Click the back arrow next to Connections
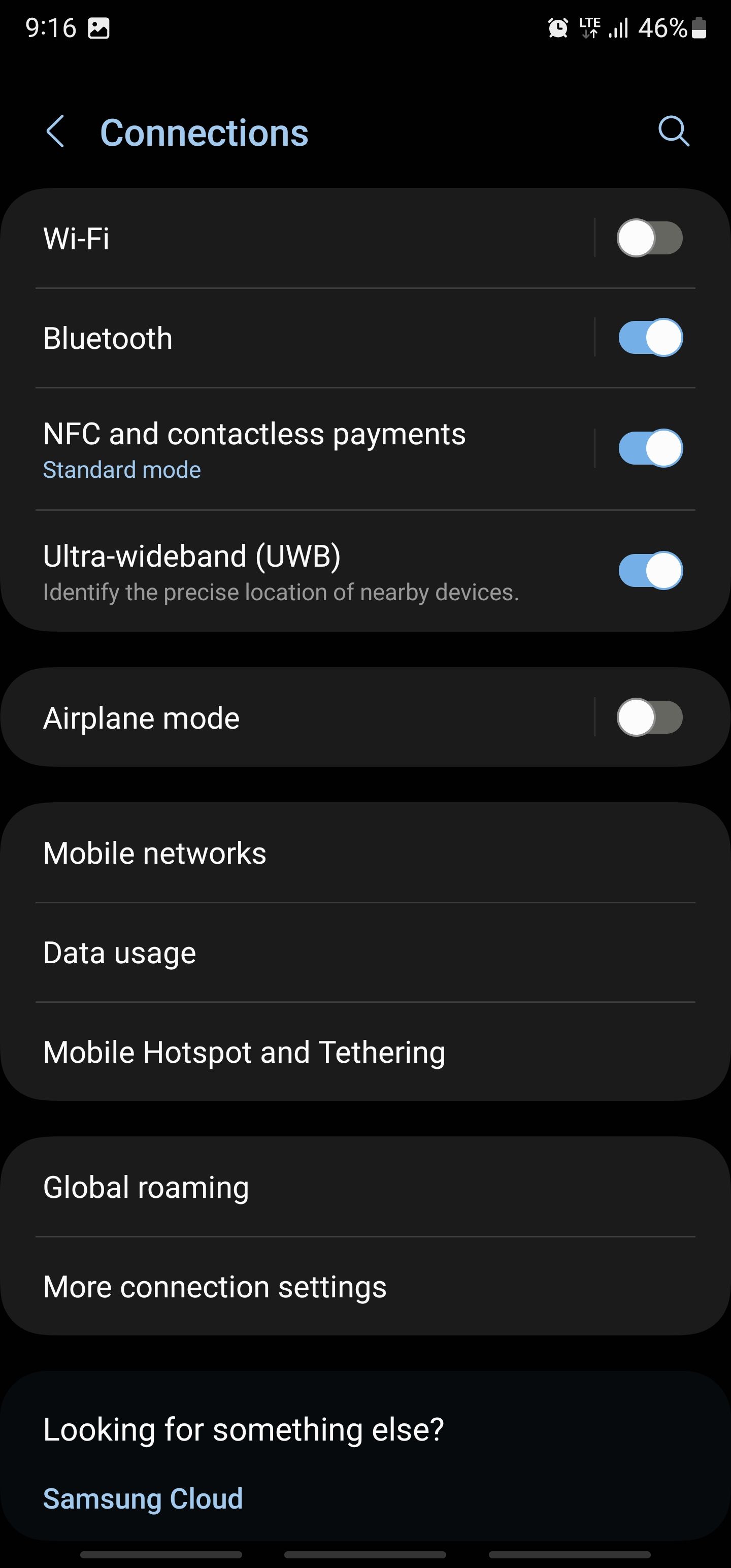The width and height of the screenshot is (731, 1568). [55, 132]
